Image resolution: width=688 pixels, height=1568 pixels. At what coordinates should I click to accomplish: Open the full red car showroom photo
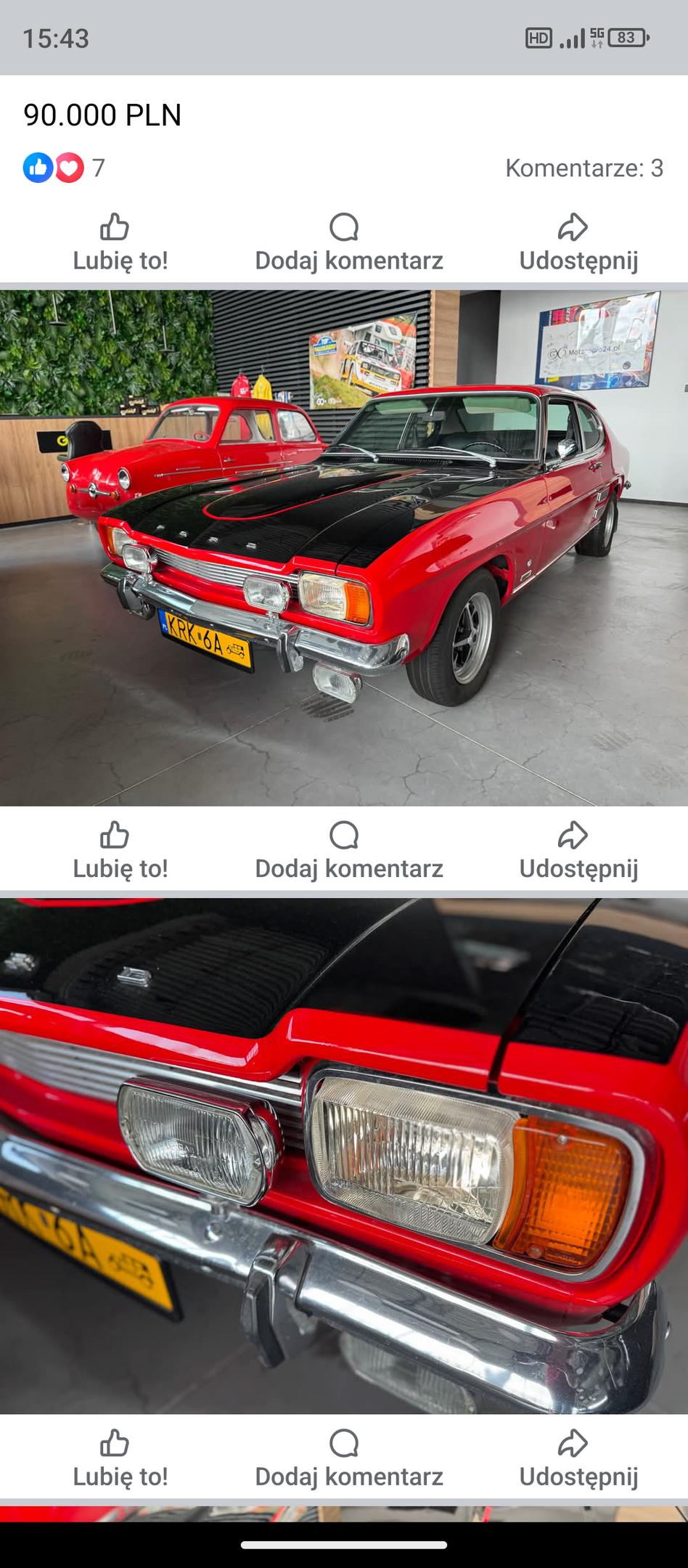point(344,548)
